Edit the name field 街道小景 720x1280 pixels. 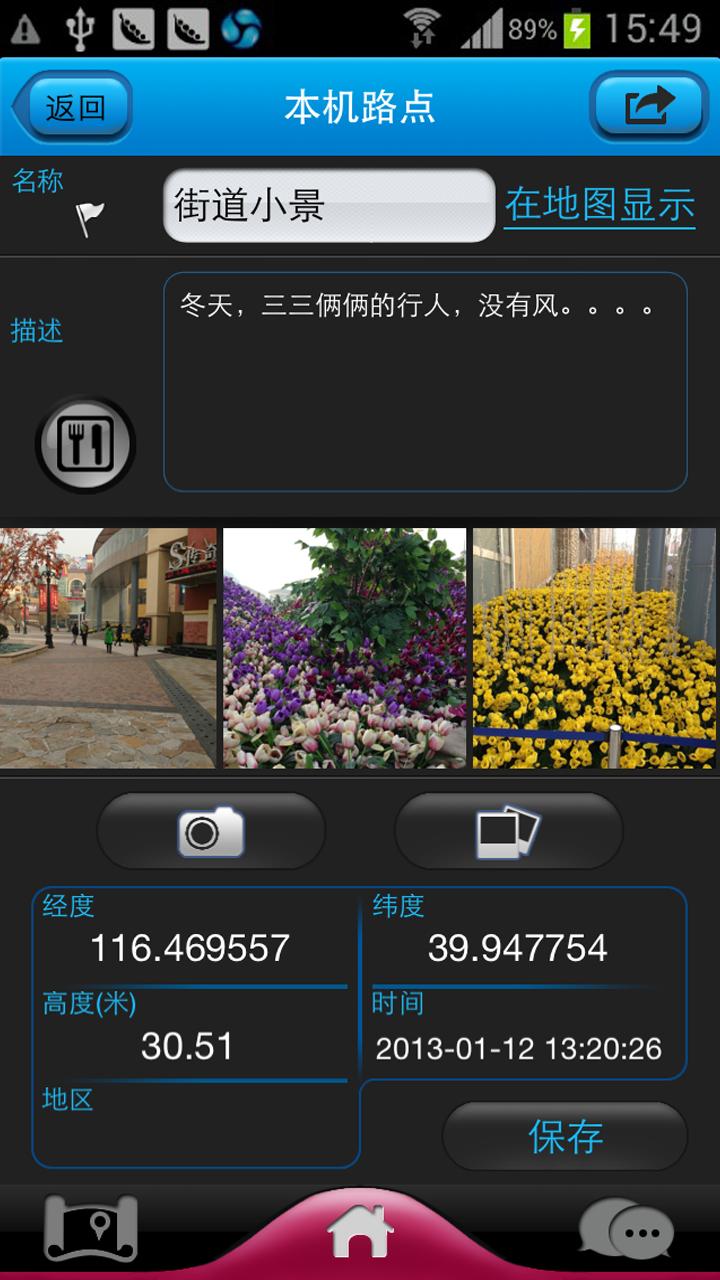[x=328, y=206]
